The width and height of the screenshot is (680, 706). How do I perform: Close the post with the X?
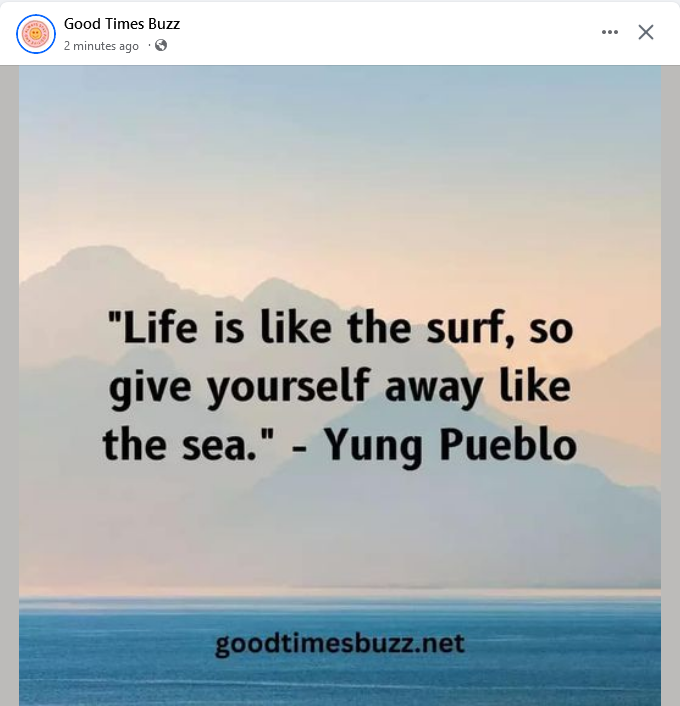tap(646, 32)
